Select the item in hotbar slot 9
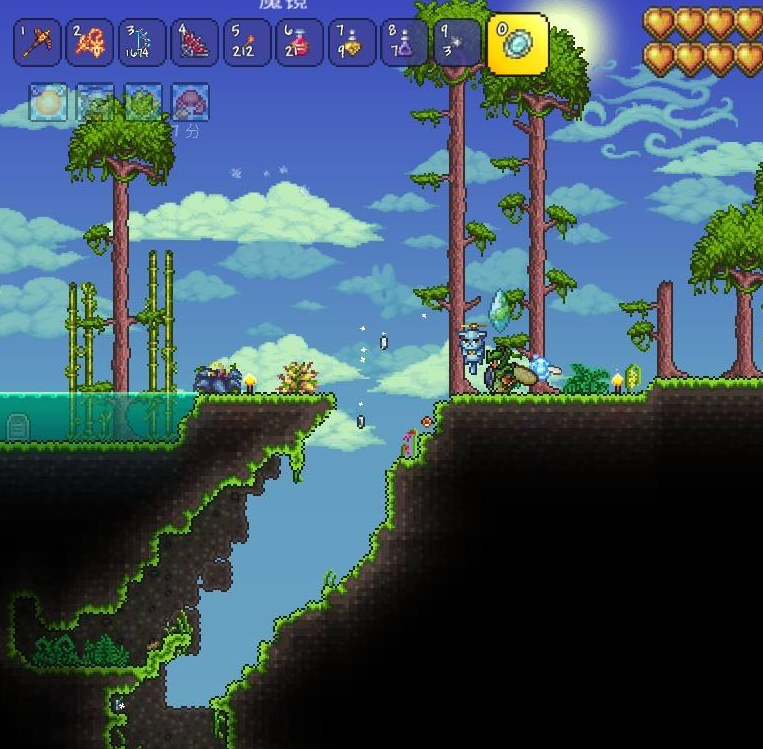The width and height of the screenshot is (763, 749). coord(457,43)
